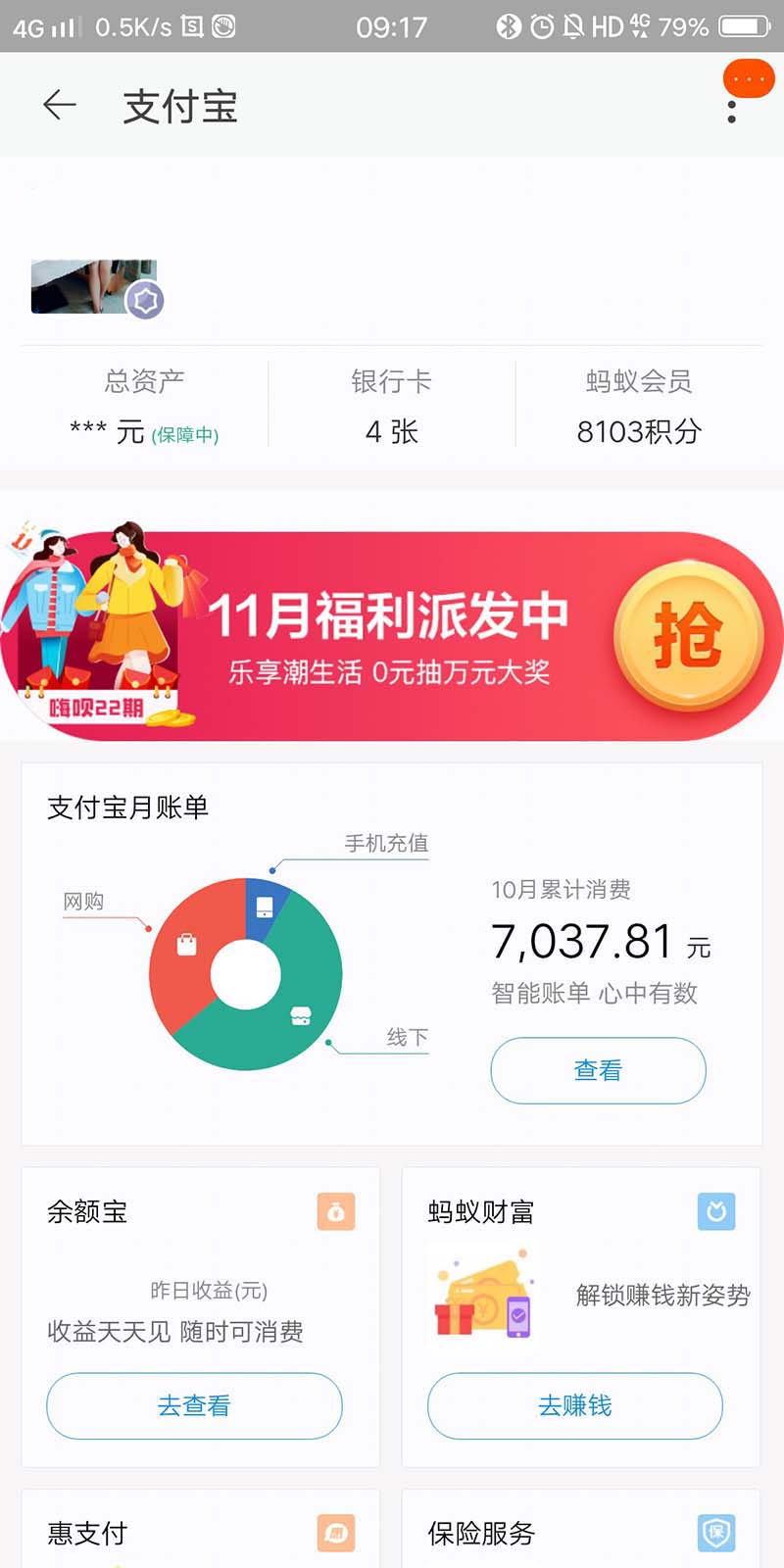This screenshot has height=1568, width=784.
Task: Open the profile avatar picture
Action: [94, 286]
